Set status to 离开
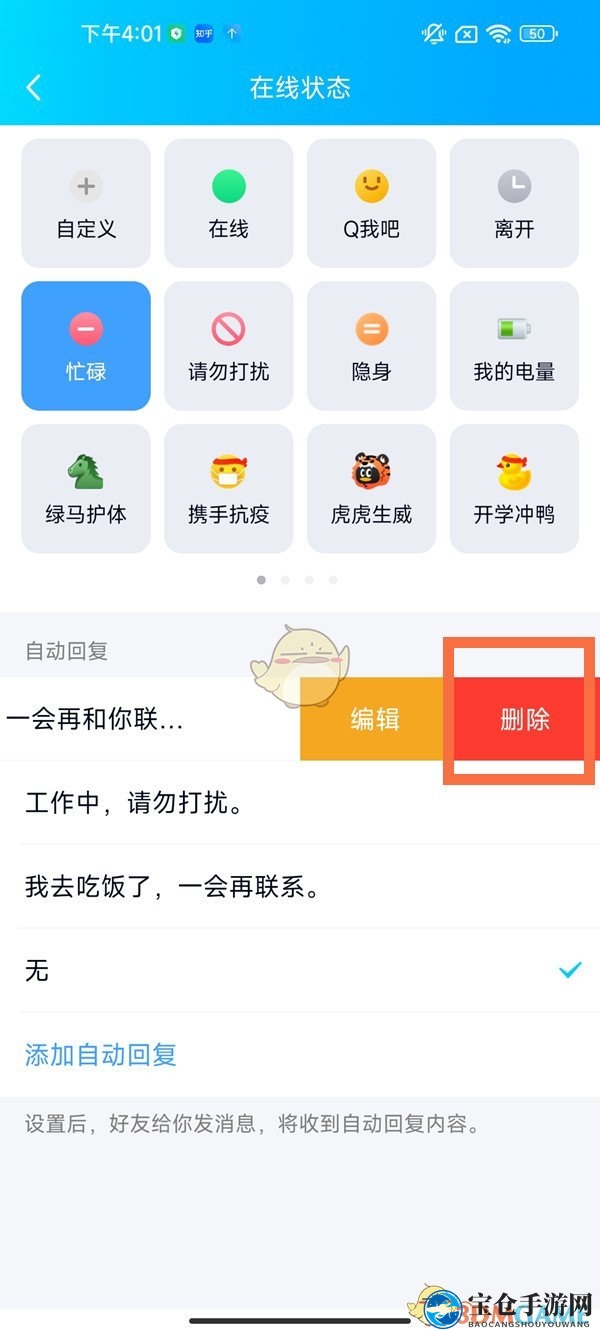The width and height of the screenshot is (600, 1333). (515, 203)
